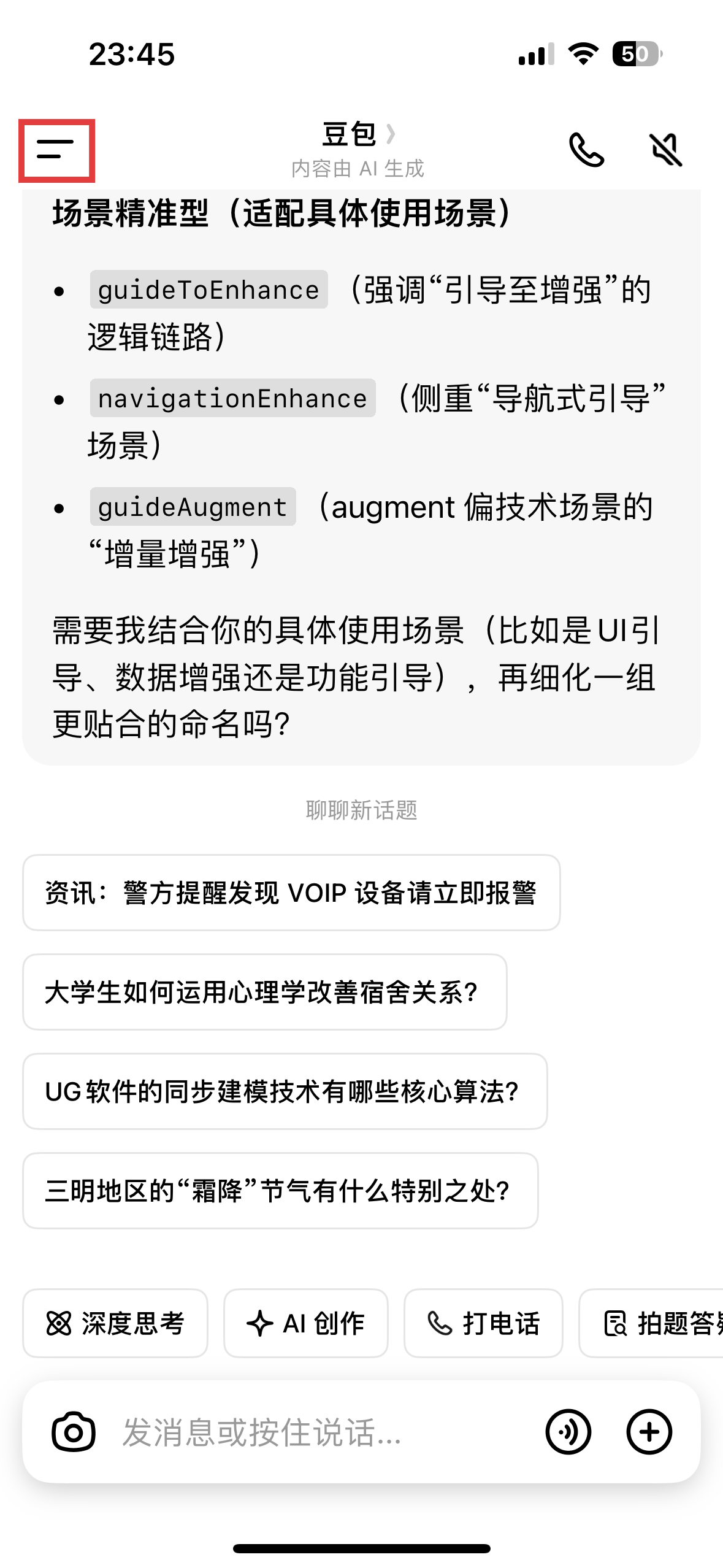
Task: Tap the AI 创作 sparkle icon
Action: click(262, 1323)
